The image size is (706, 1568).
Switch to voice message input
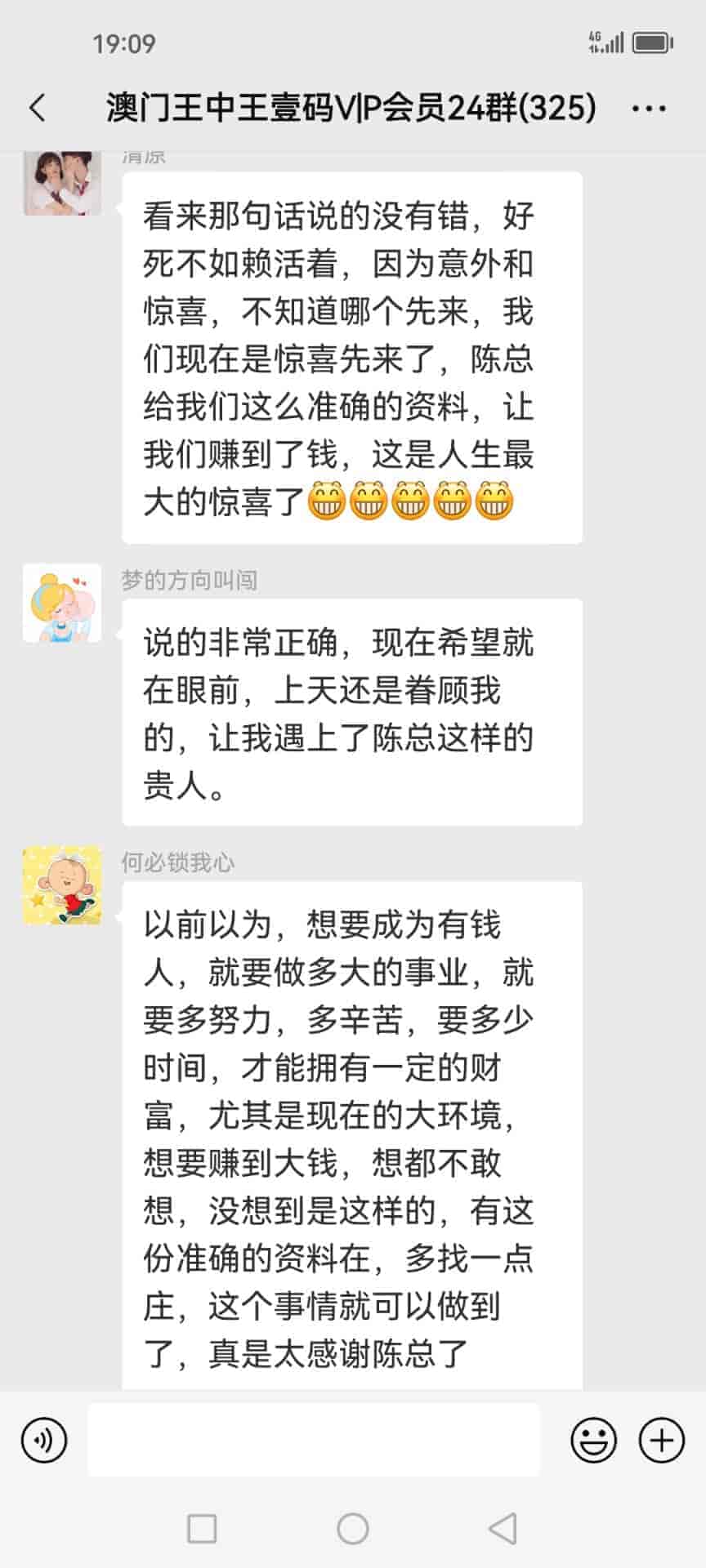44,1440
